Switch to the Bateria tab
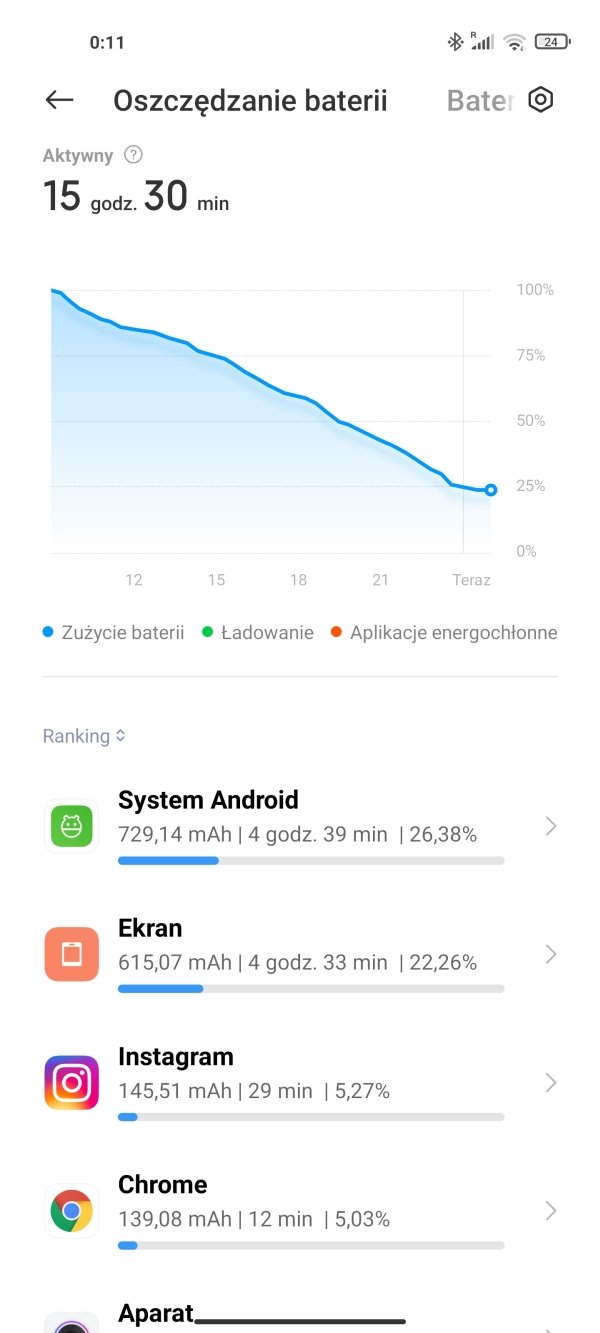 481,101
